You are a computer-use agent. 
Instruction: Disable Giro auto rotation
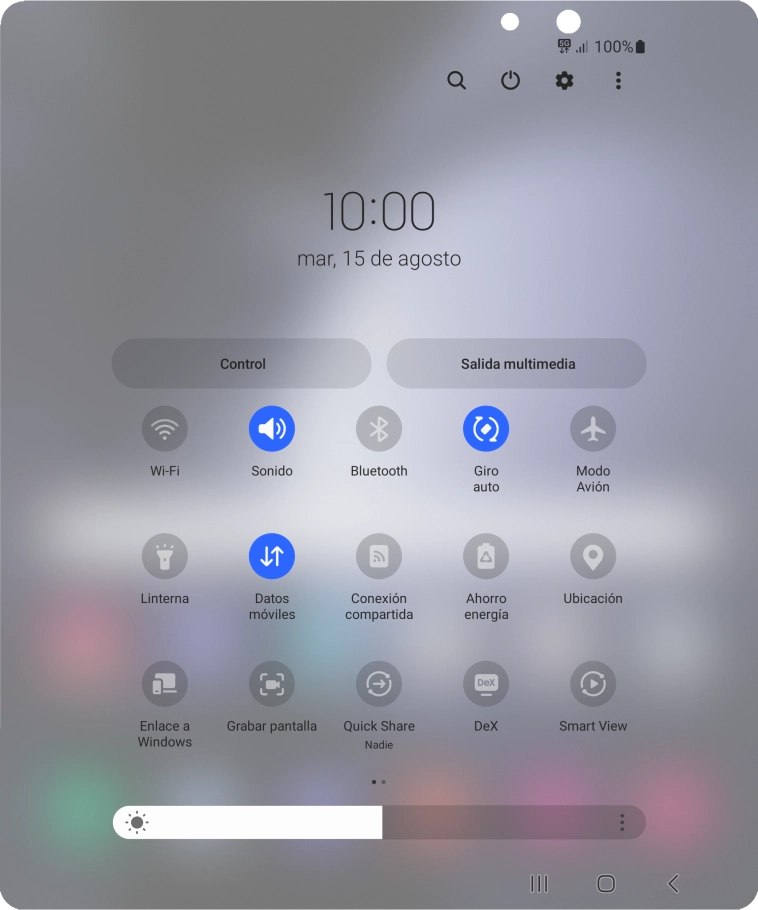pyautogui.click(x=486, y=430)
